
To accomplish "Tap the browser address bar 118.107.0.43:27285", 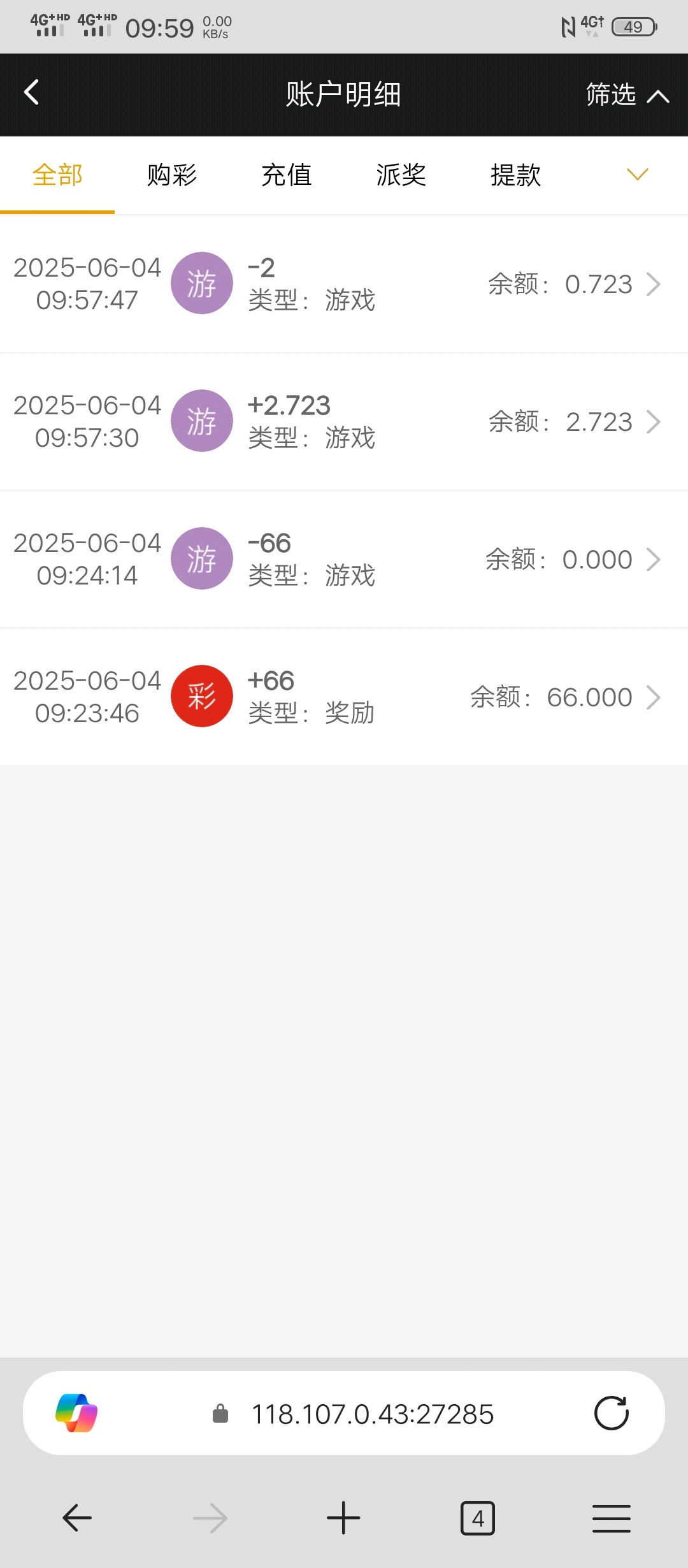I will coord(372,1414).
